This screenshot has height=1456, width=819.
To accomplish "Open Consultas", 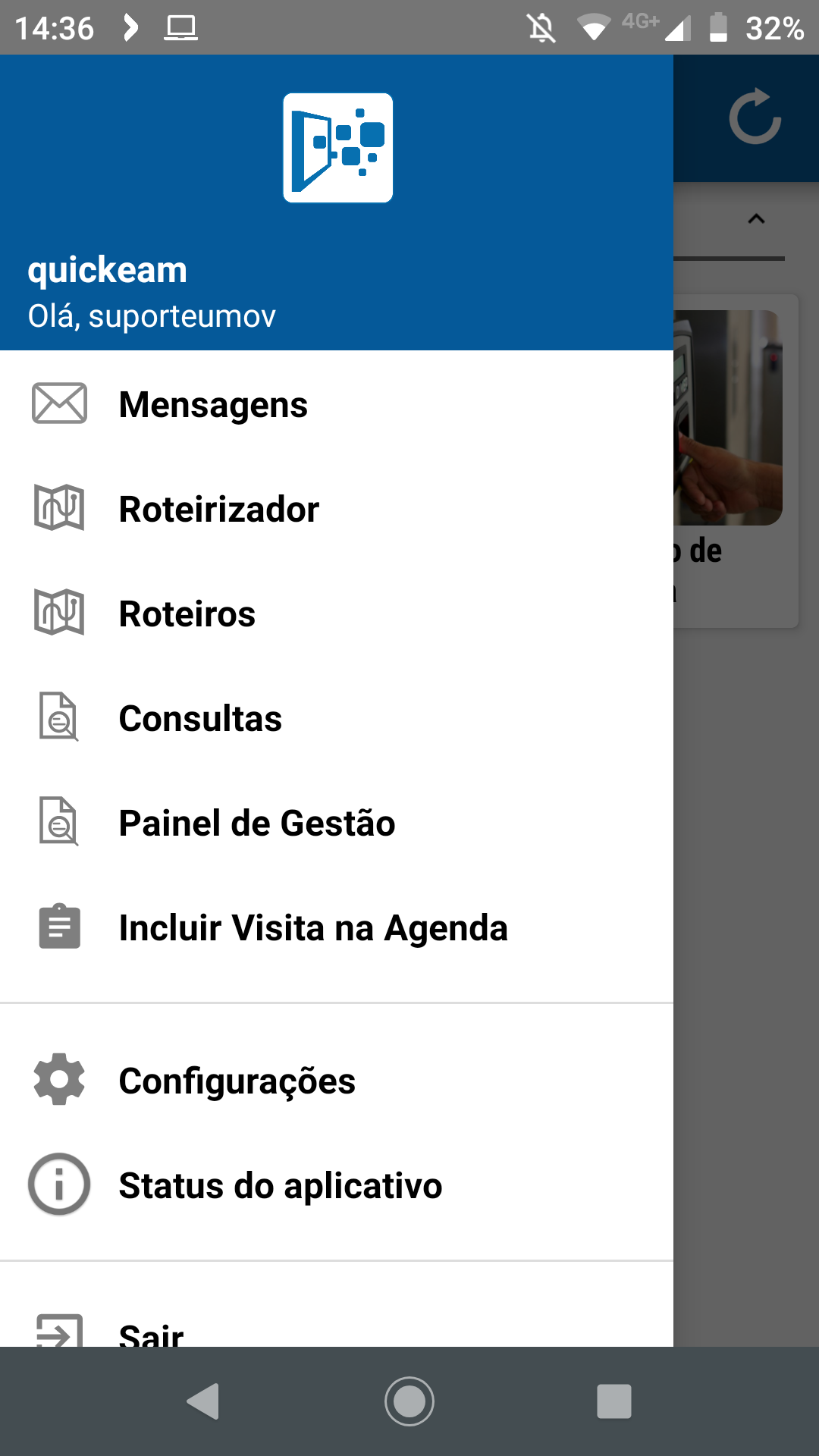I will coord(337,718).
